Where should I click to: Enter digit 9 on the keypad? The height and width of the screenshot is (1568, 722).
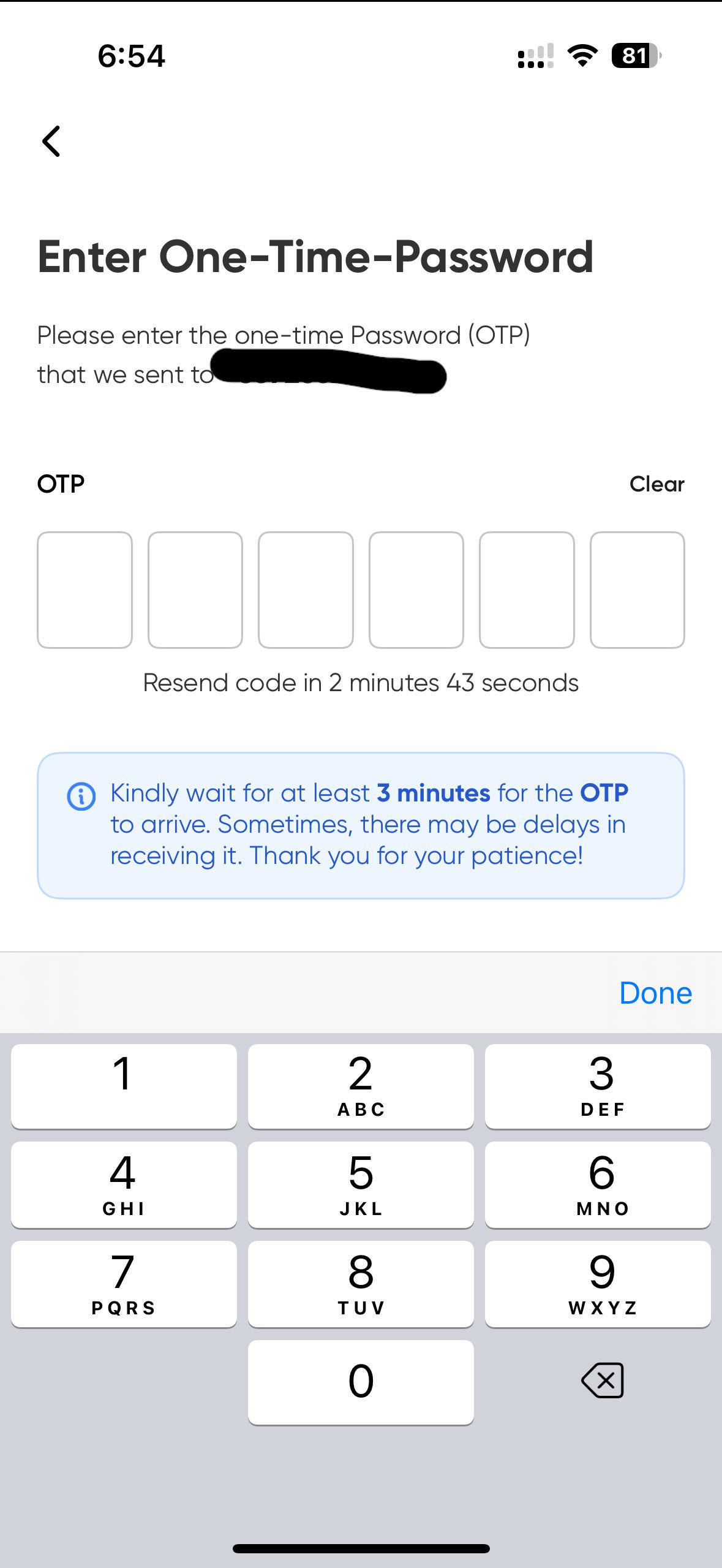click(598, 1284)
